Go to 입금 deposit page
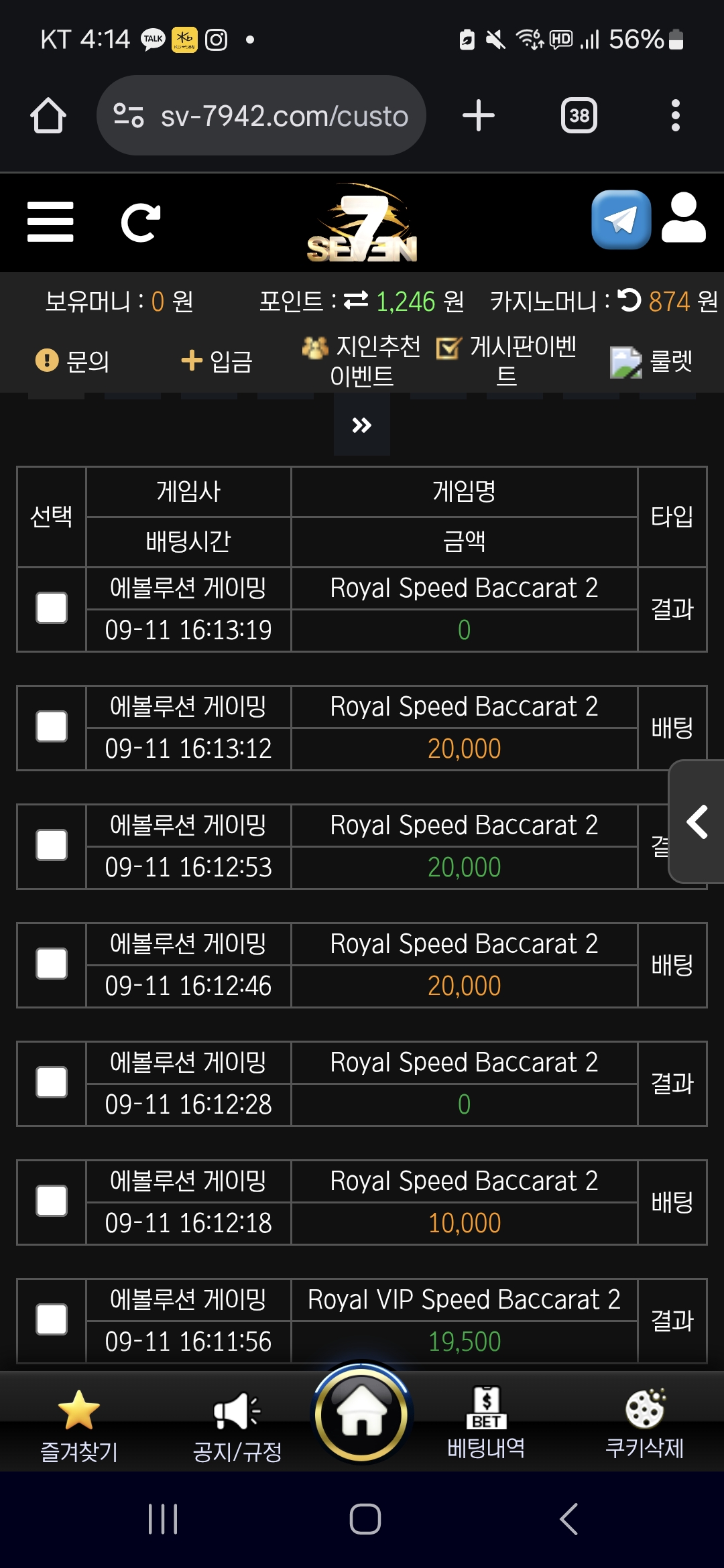 pos(217,361)
